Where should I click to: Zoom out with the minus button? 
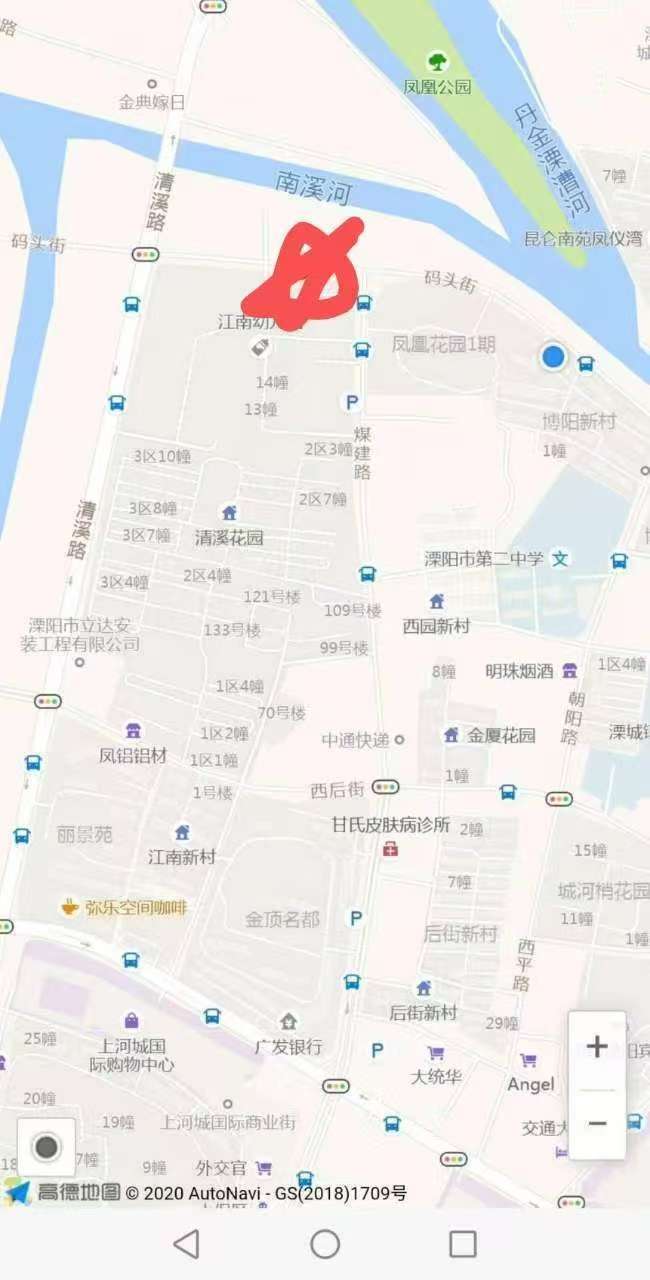point(597,1123)
